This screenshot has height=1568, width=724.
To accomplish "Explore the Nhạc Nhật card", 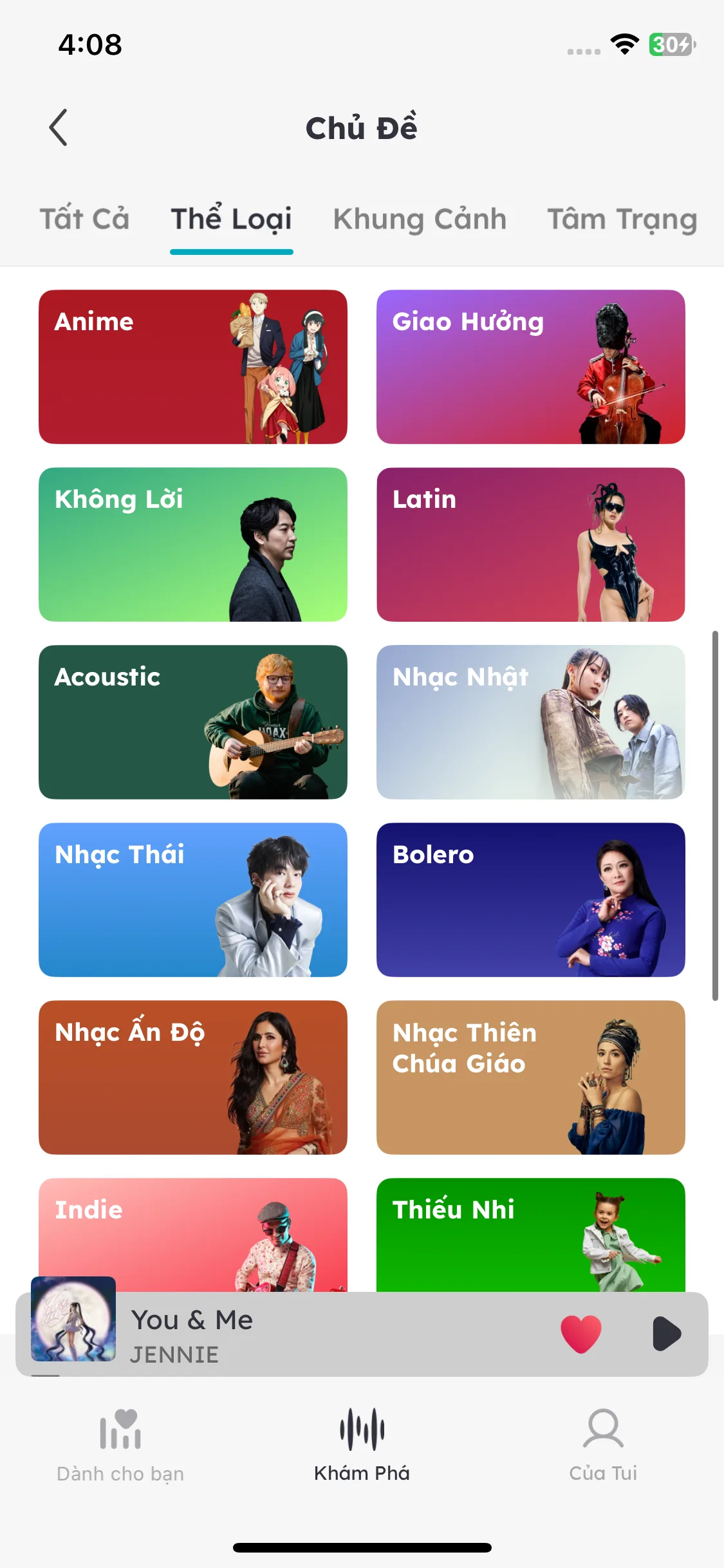I will pyautogui.click(x=530, y=722).
